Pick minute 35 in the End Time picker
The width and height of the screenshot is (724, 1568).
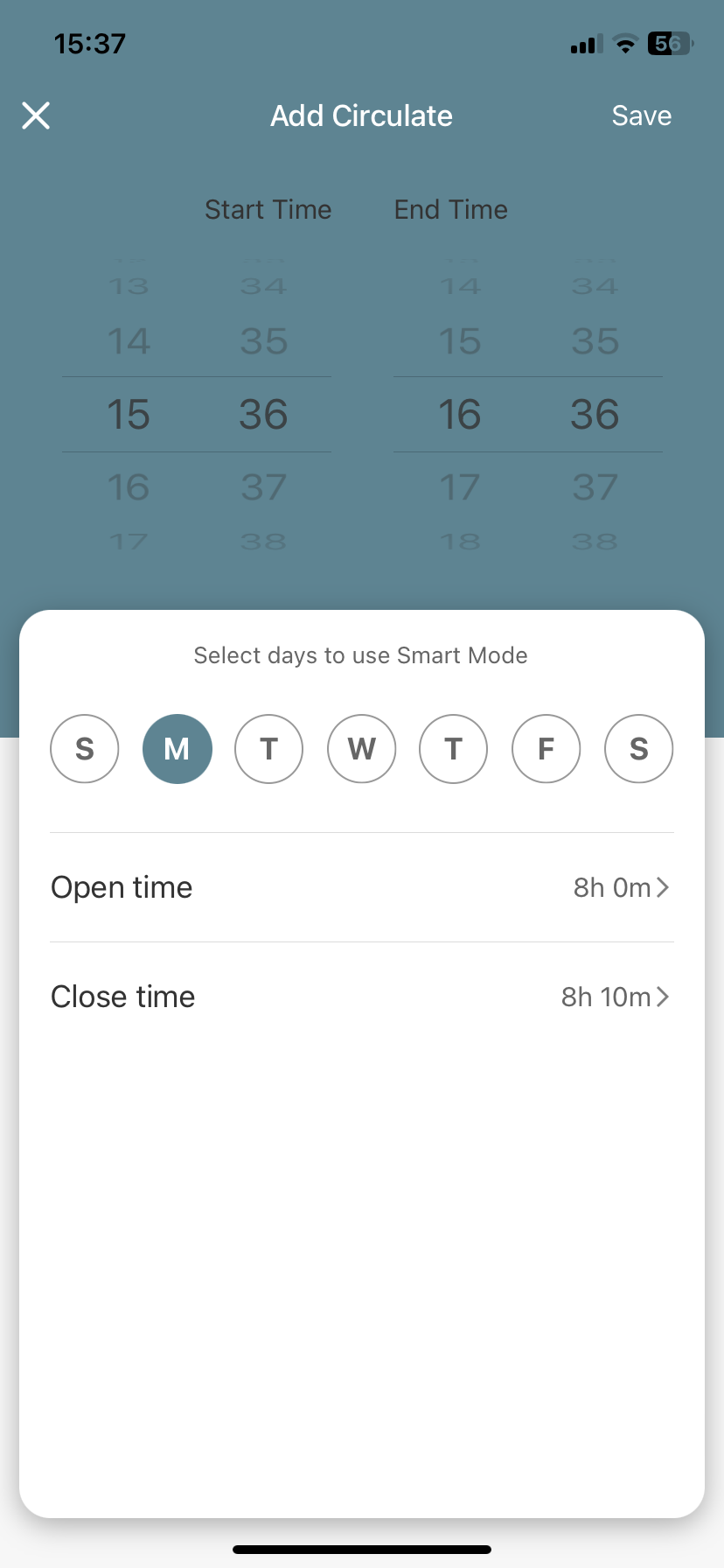pyautogui.click(x=595, y=341)
